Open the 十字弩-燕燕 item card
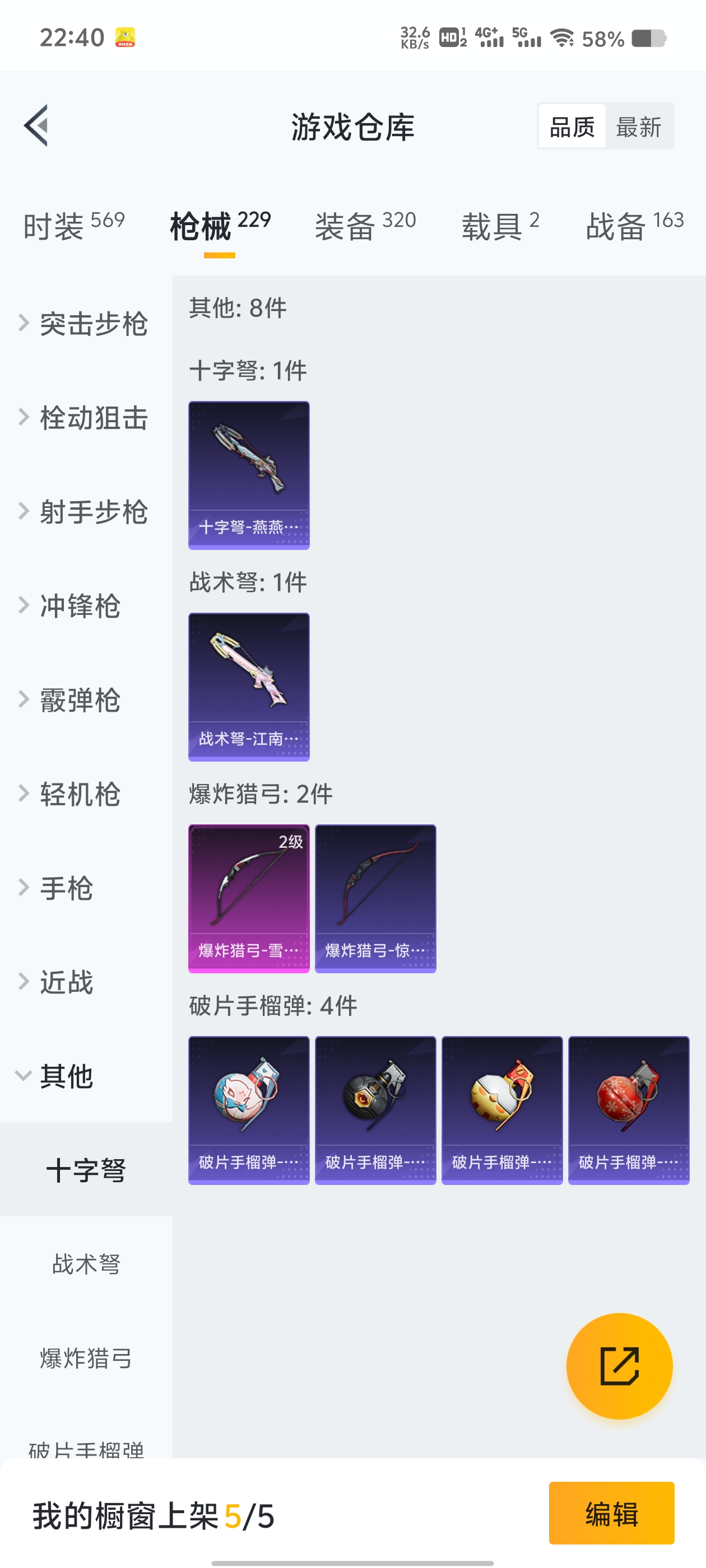The width and height of the screenshot is (706, 1568). tap(249, 475)
